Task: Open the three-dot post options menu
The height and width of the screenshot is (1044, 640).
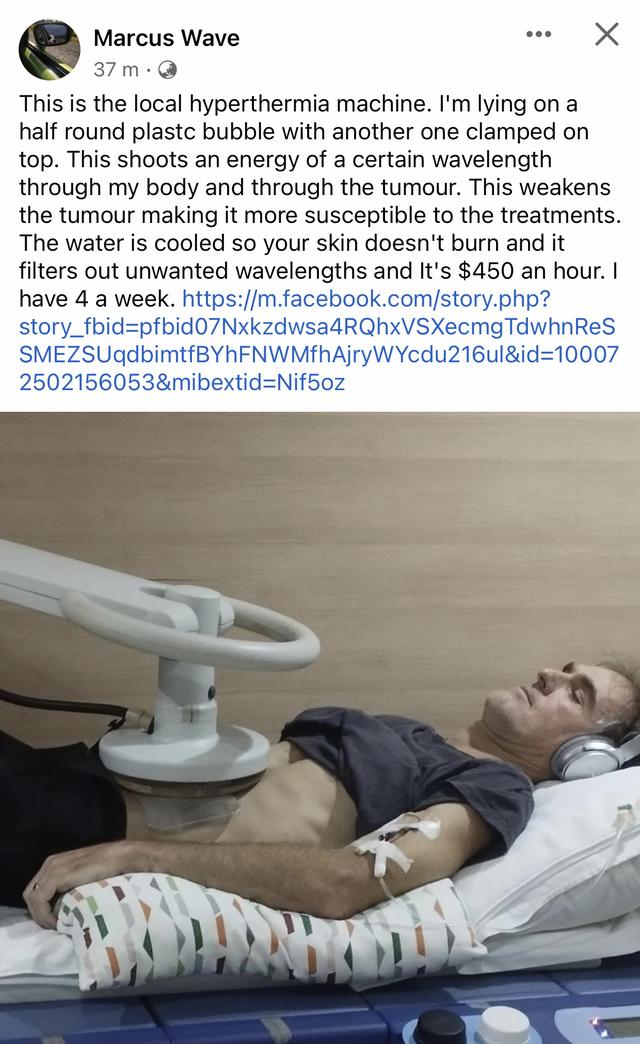Action: [538, 35]
